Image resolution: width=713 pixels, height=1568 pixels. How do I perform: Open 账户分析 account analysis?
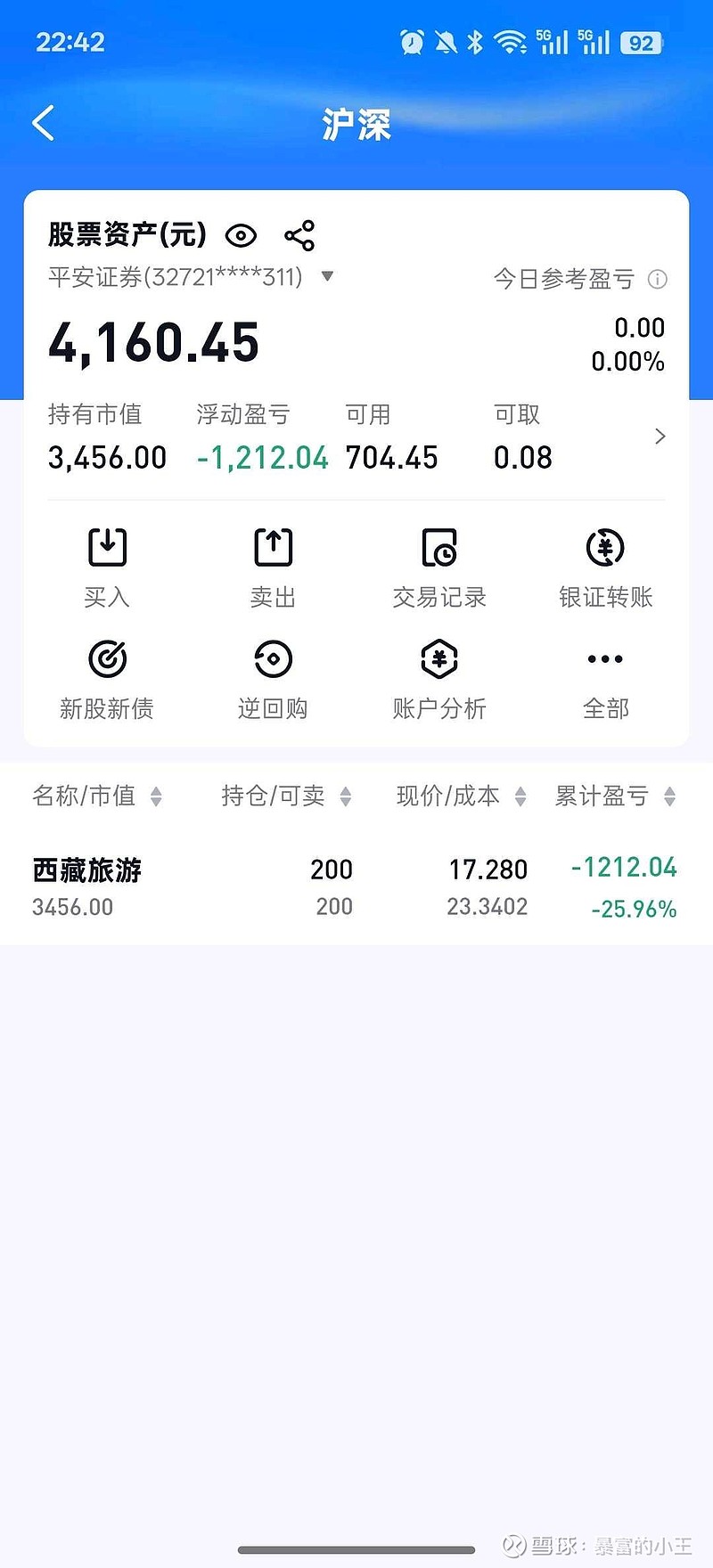(x=439, y=679)
